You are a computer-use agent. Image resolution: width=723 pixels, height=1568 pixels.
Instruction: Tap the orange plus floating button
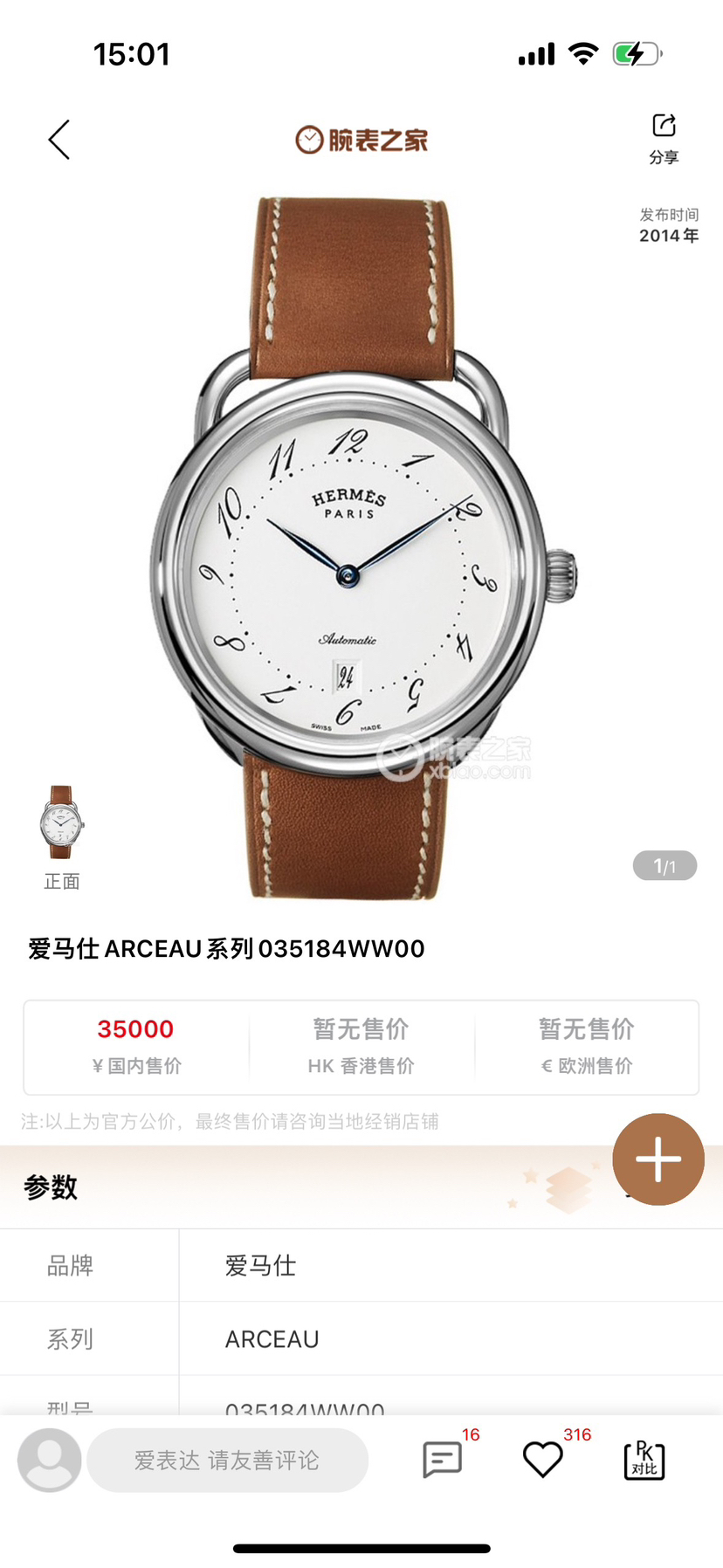658,1159
